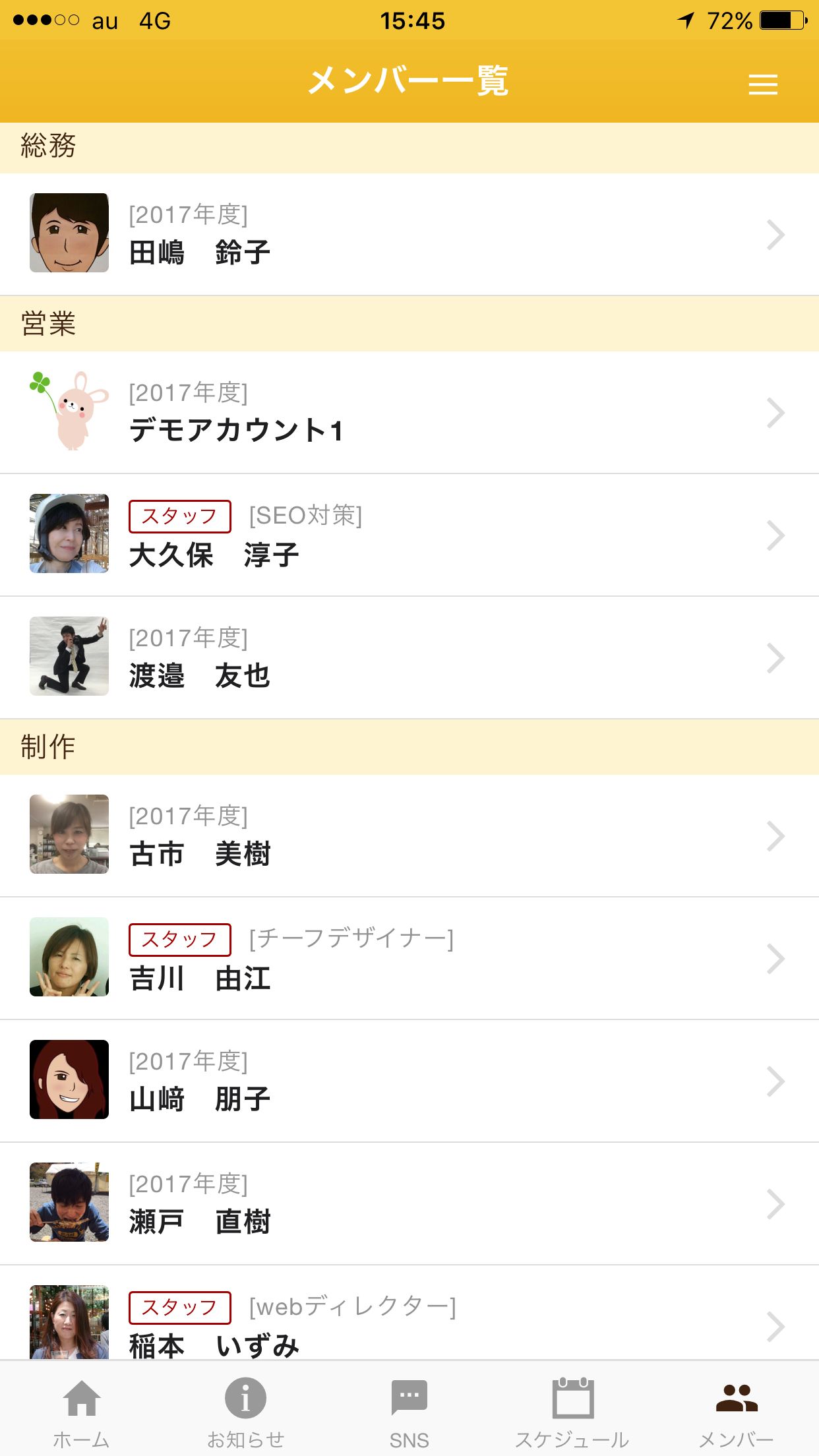Image resolution: width=819 pixels, height=1456 pixels.
Task: View staff member 大久保 淳子
Action: (x=409, y=535)
